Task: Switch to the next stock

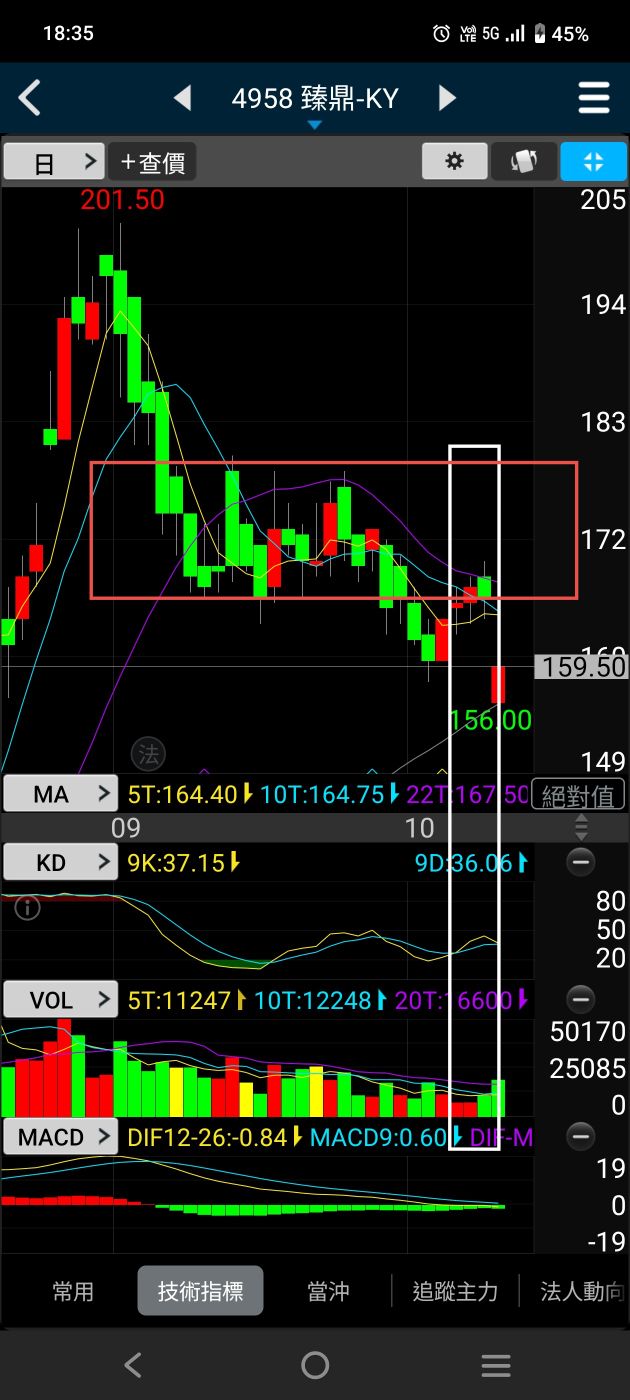Action: tap(447, 98)
